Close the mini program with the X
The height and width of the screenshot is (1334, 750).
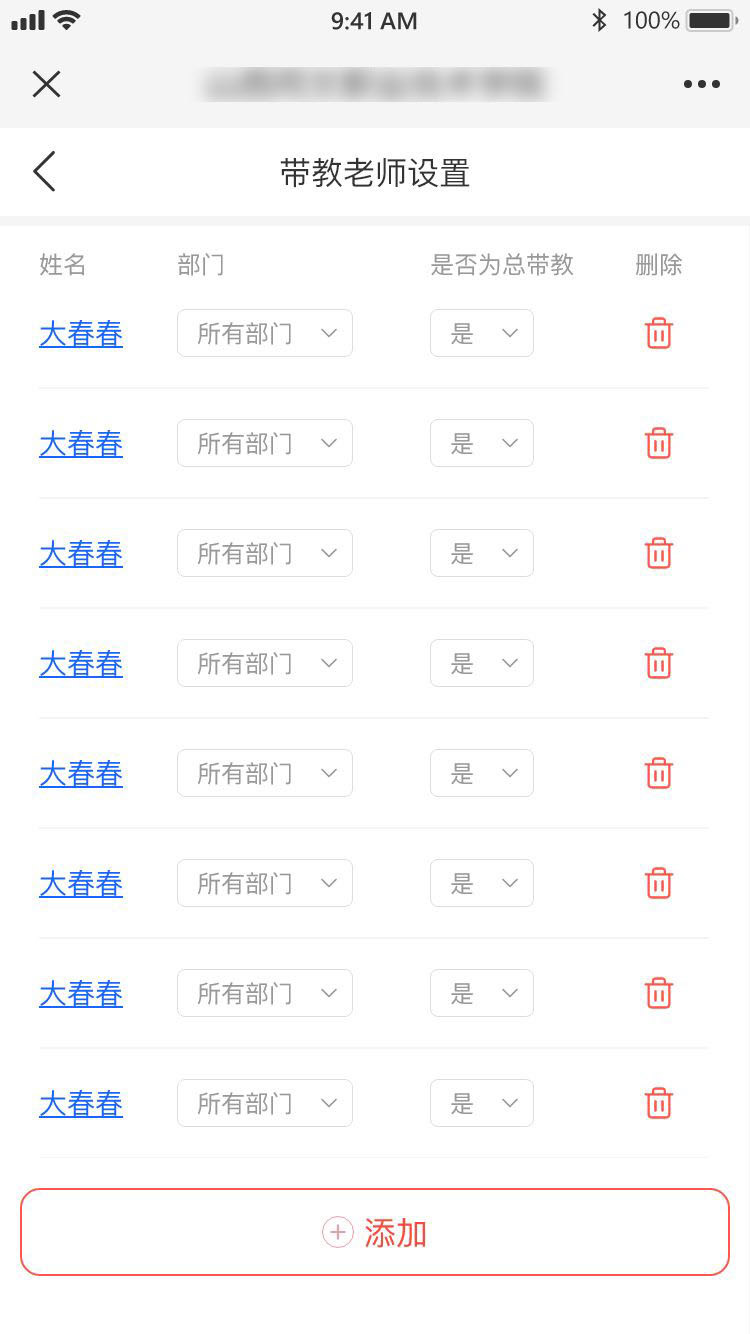click(46, 84)
